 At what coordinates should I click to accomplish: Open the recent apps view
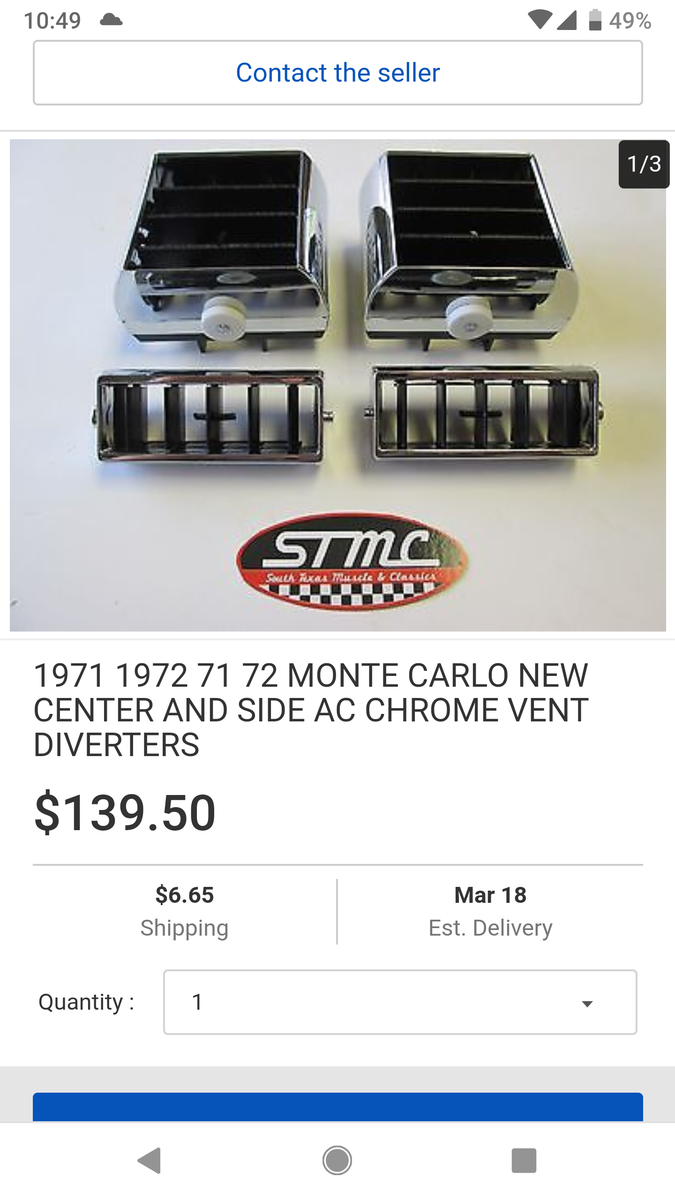pos(524,1160)
